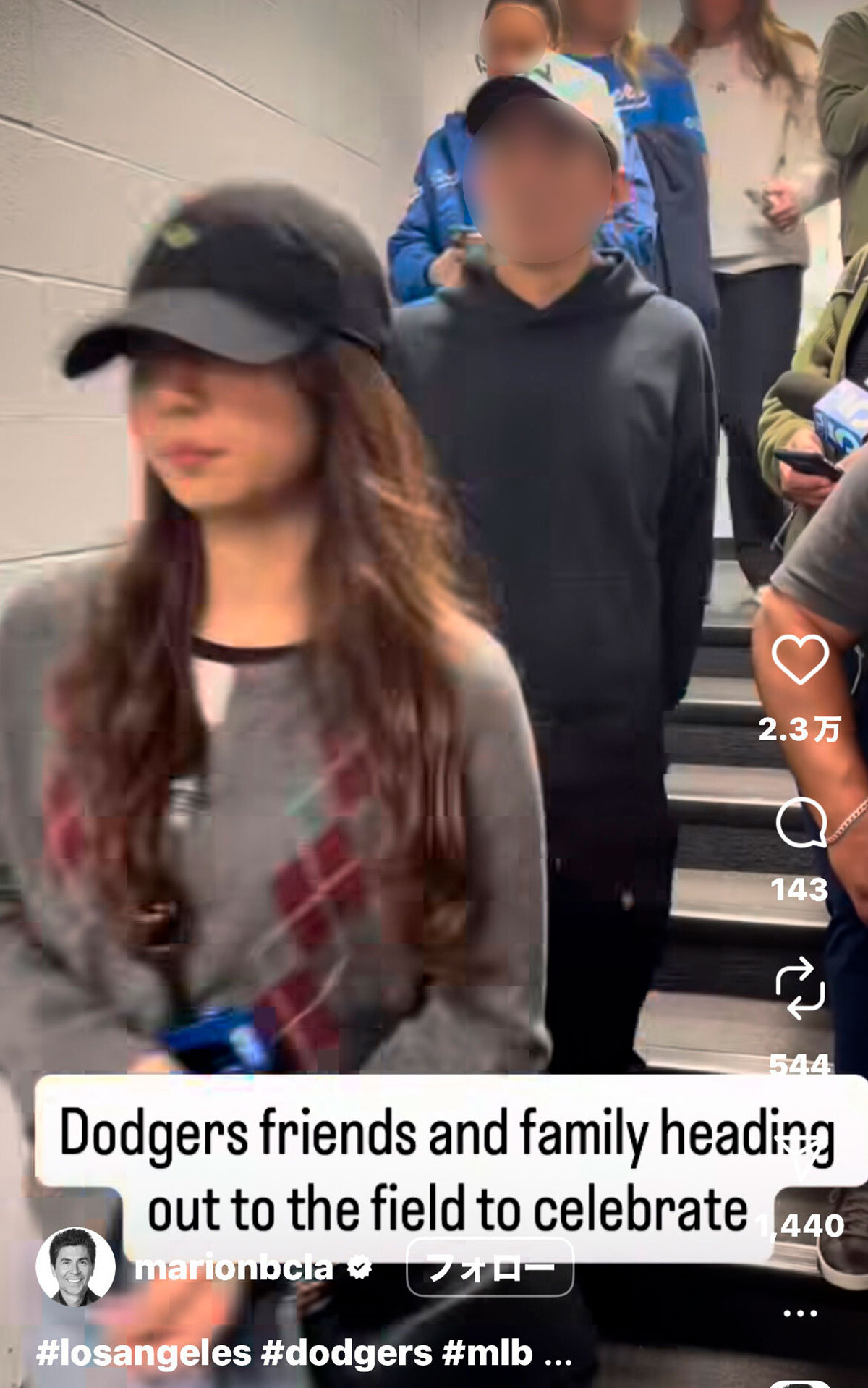Repost this reel

coord(799,988)
